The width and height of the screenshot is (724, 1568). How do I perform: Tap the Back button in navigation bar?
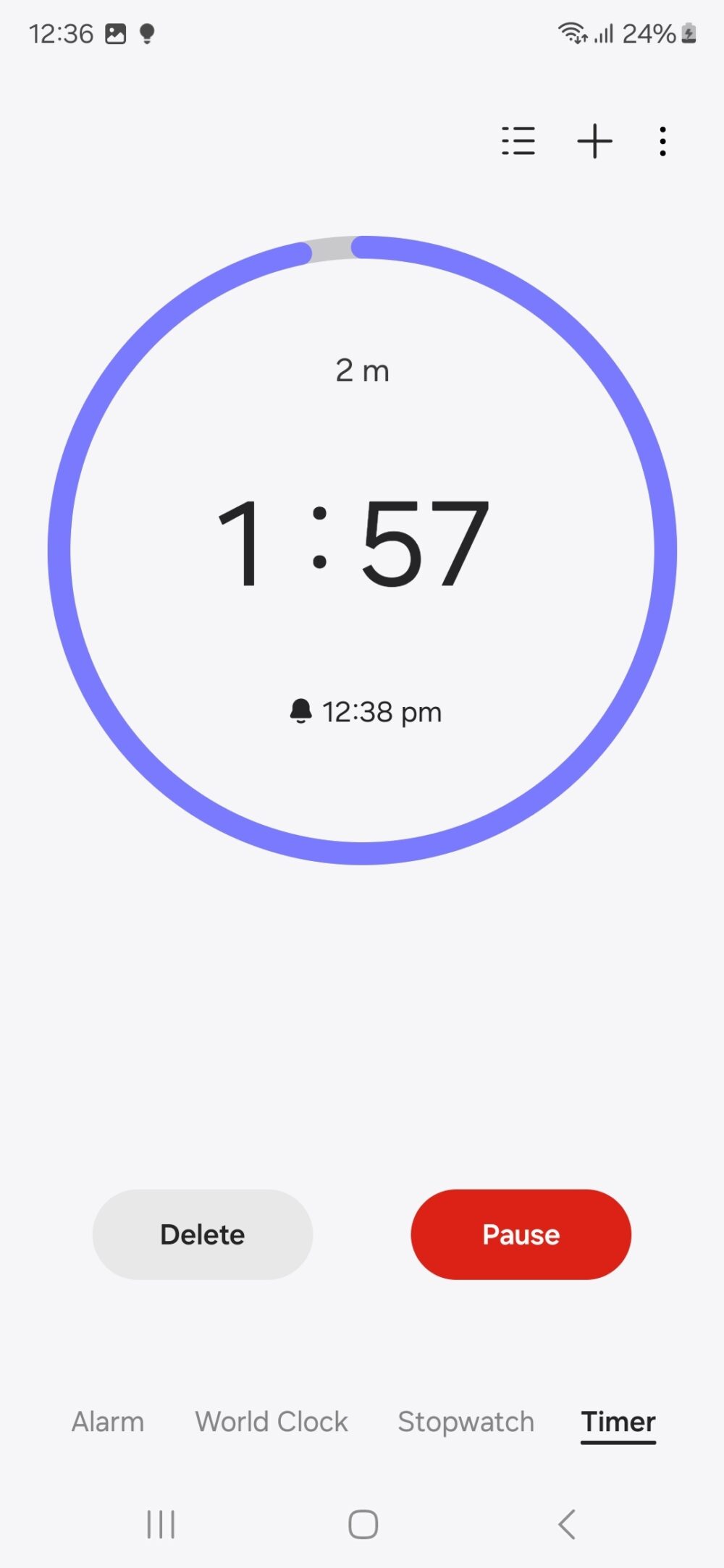[x=566, y=1523]
